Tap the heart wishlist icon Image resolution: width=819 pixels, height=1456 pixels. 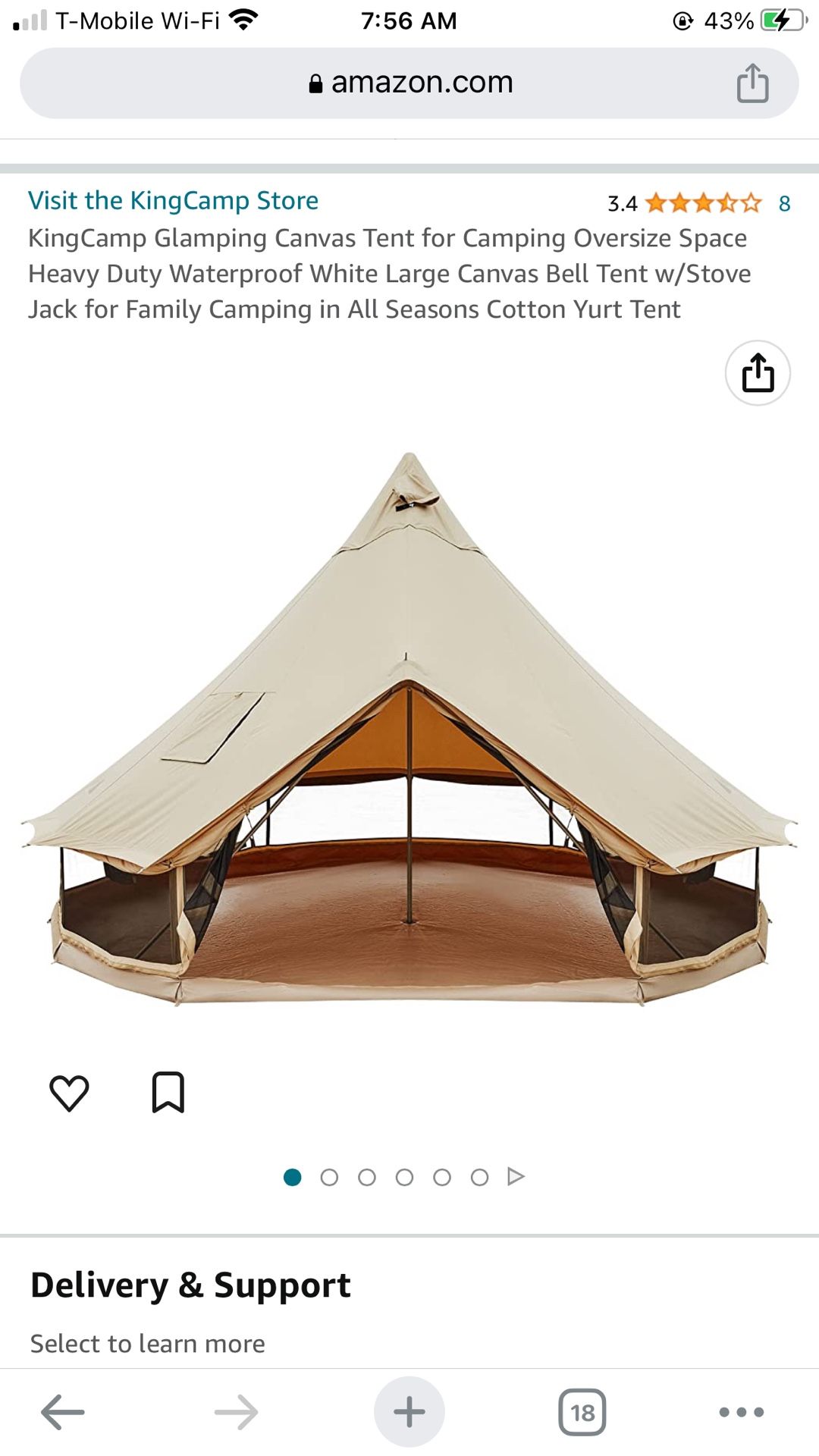coord(71,1093)
